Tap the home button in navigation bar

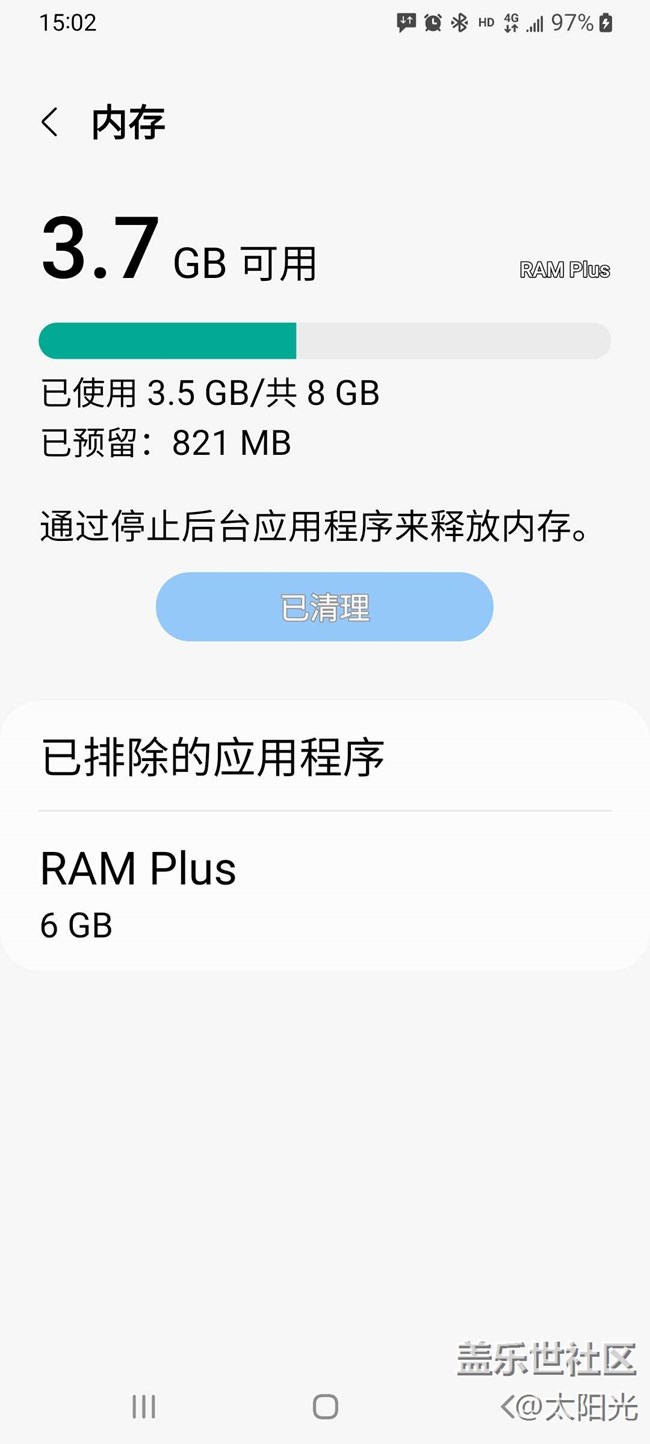325,1407
